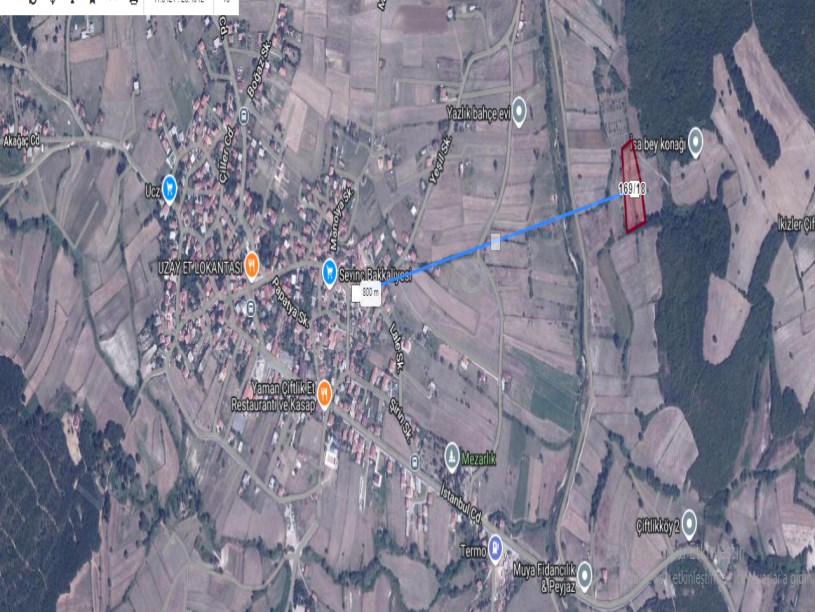Tap the Muya Fidancılık & Peyzaj marker
The width and height of the screenshot is (815, 612).
(x=584, y=575)
